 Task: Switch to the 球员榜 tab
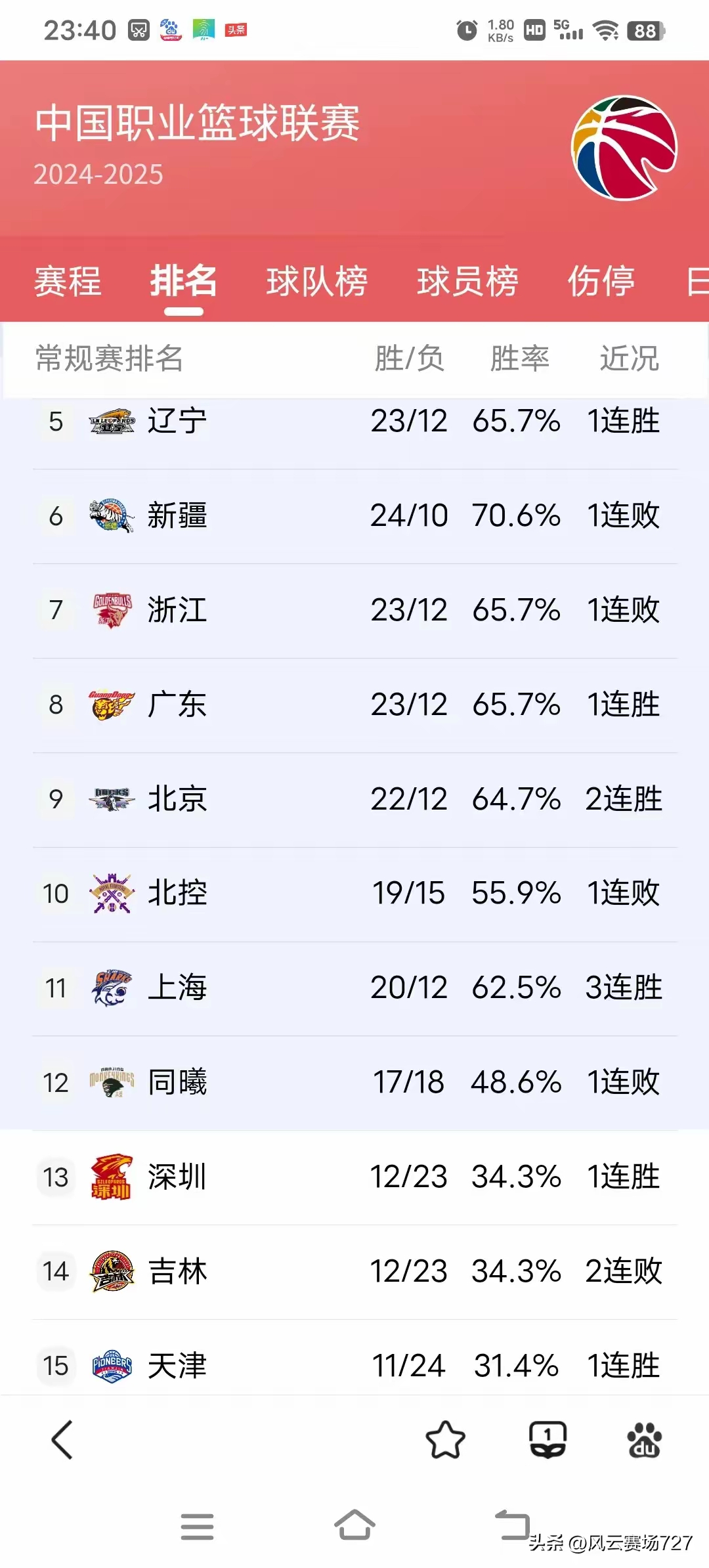click(x=467, y=282)
